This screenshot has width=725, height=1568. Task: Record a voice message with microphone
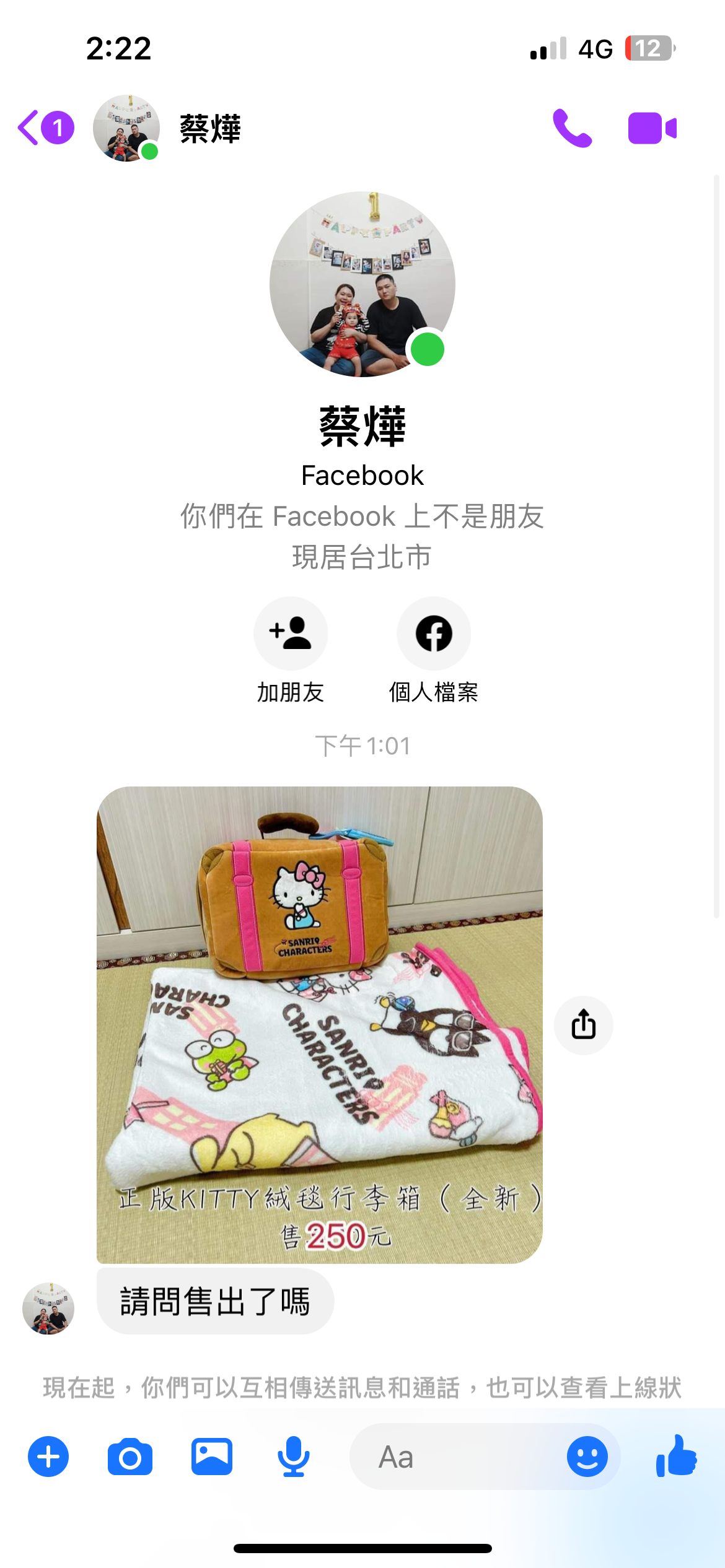click(294, 1457)
